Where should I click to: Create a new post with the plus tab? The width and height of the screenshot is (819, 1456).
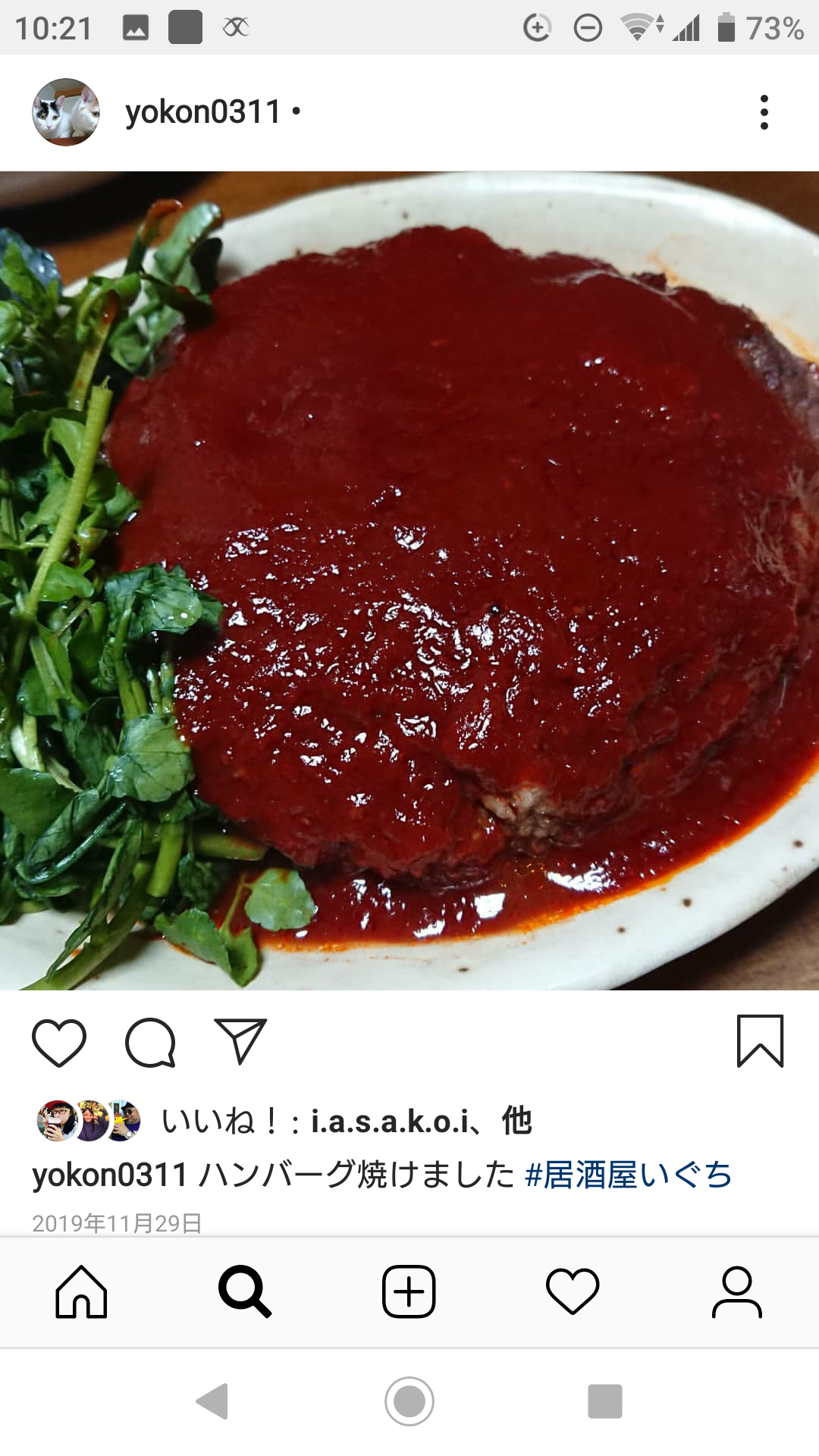[x=409, y=1291]
